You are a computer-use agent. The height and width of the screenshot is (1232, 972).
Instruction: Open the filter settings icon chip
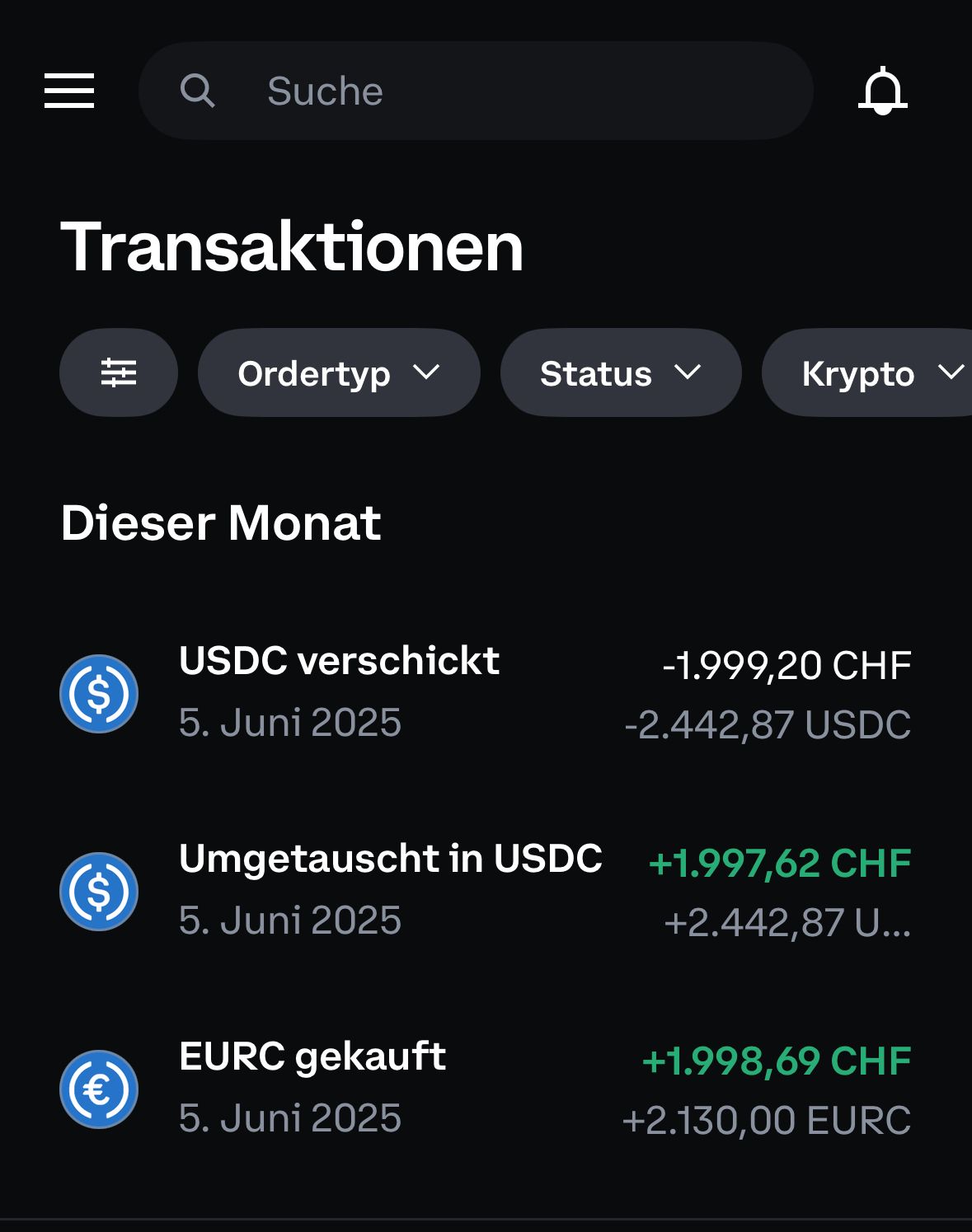119,372
